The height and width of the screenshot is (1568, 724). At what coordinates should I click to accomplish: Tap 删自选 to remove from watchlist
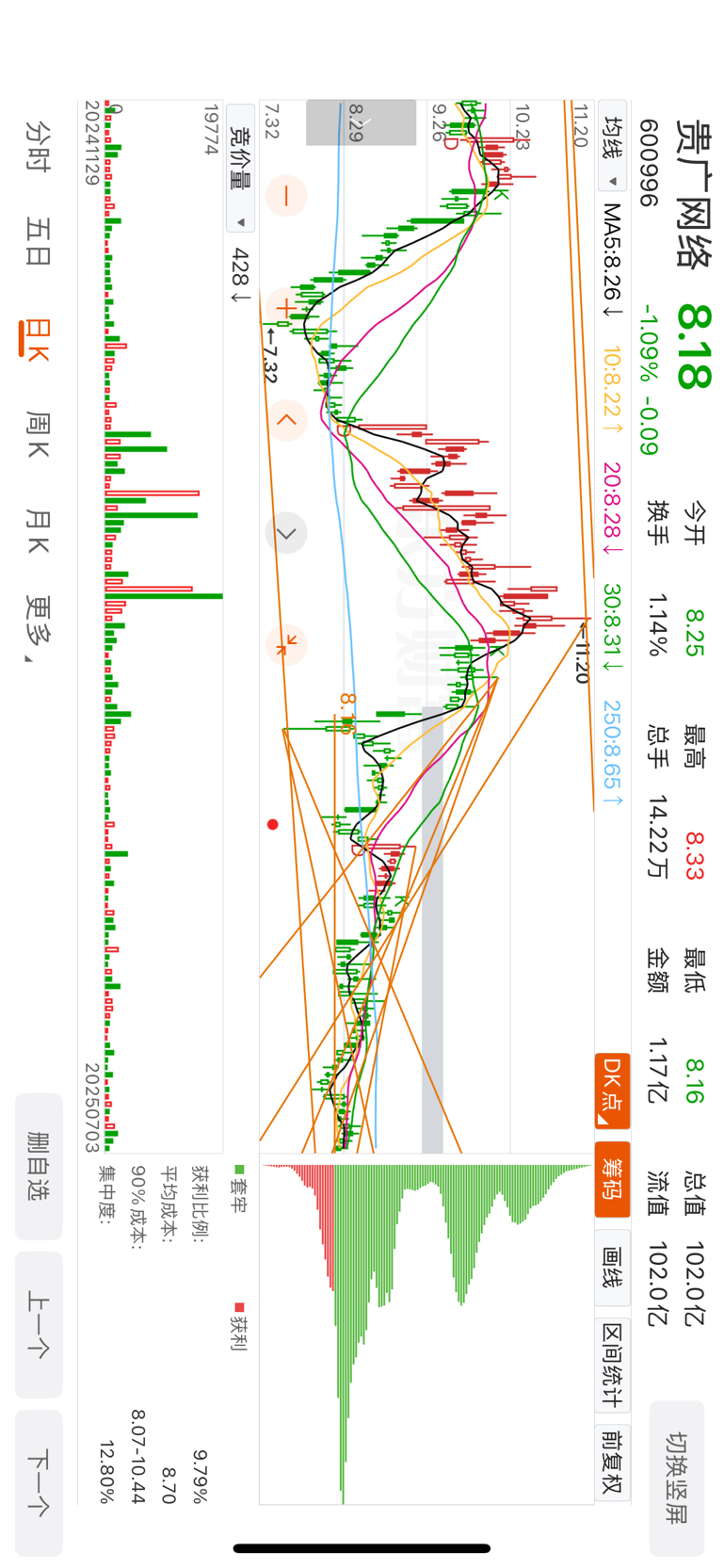[39, 1166]
